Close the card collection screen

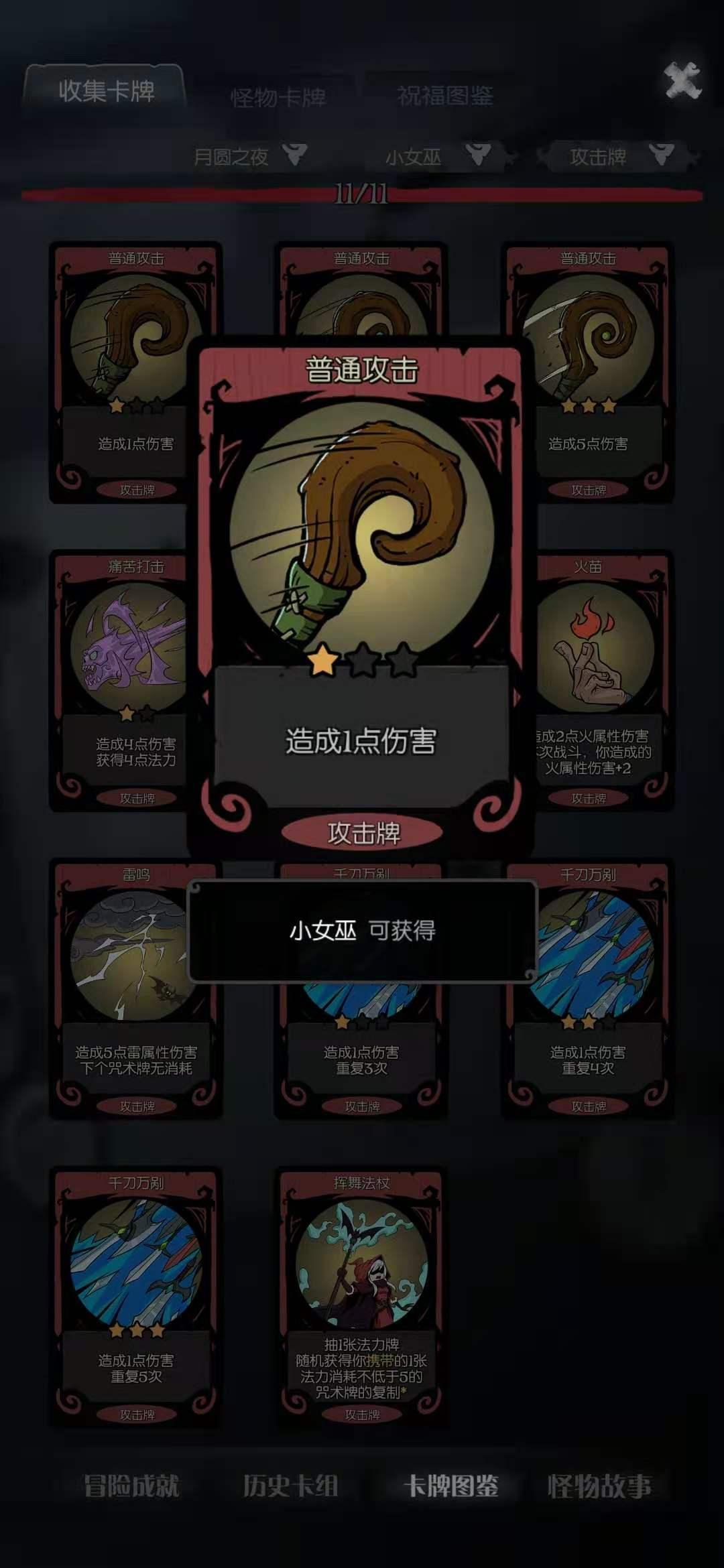click(x=682, y=81)
